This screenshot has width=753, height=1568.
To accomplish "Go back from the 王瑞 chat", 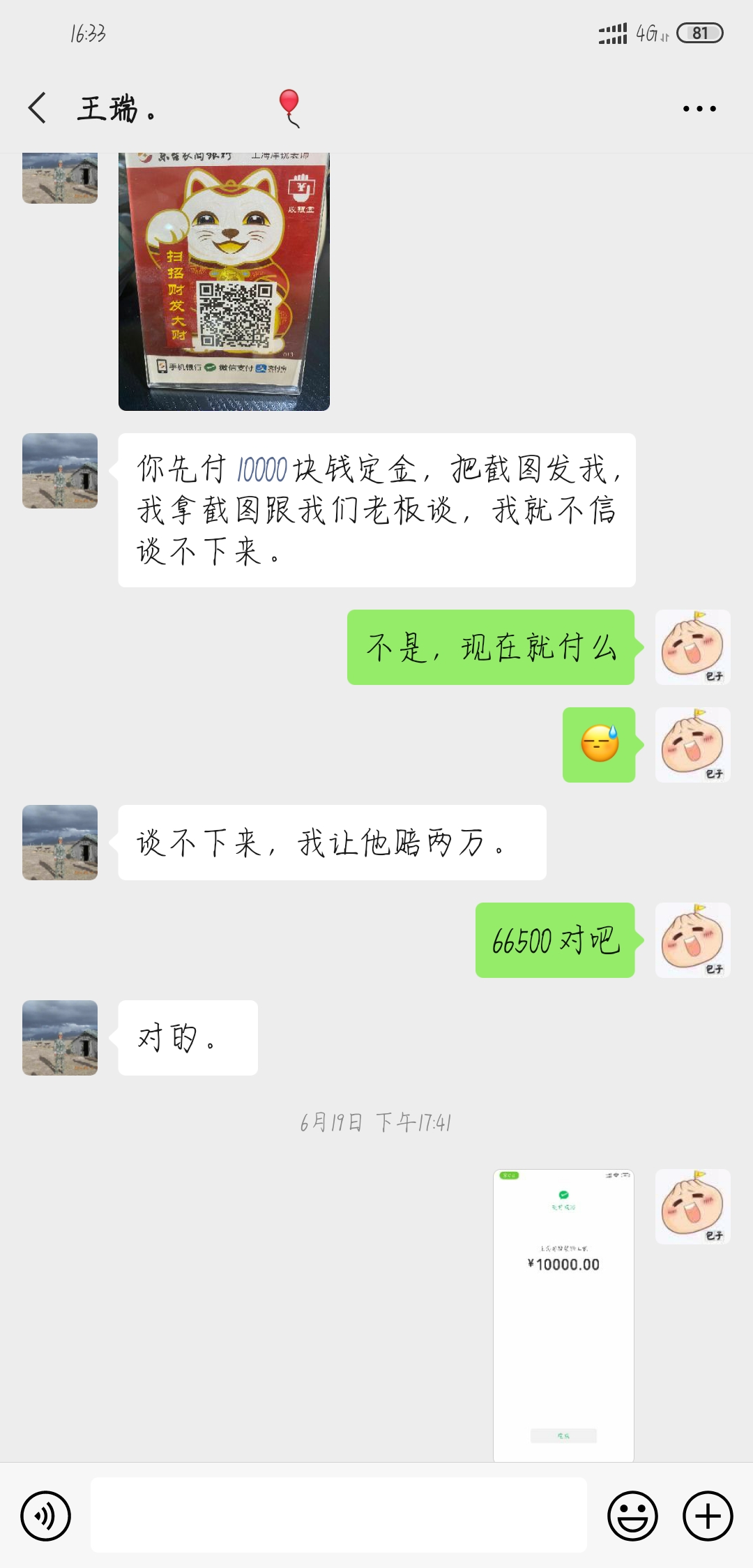I will click(x=38, y=108).
